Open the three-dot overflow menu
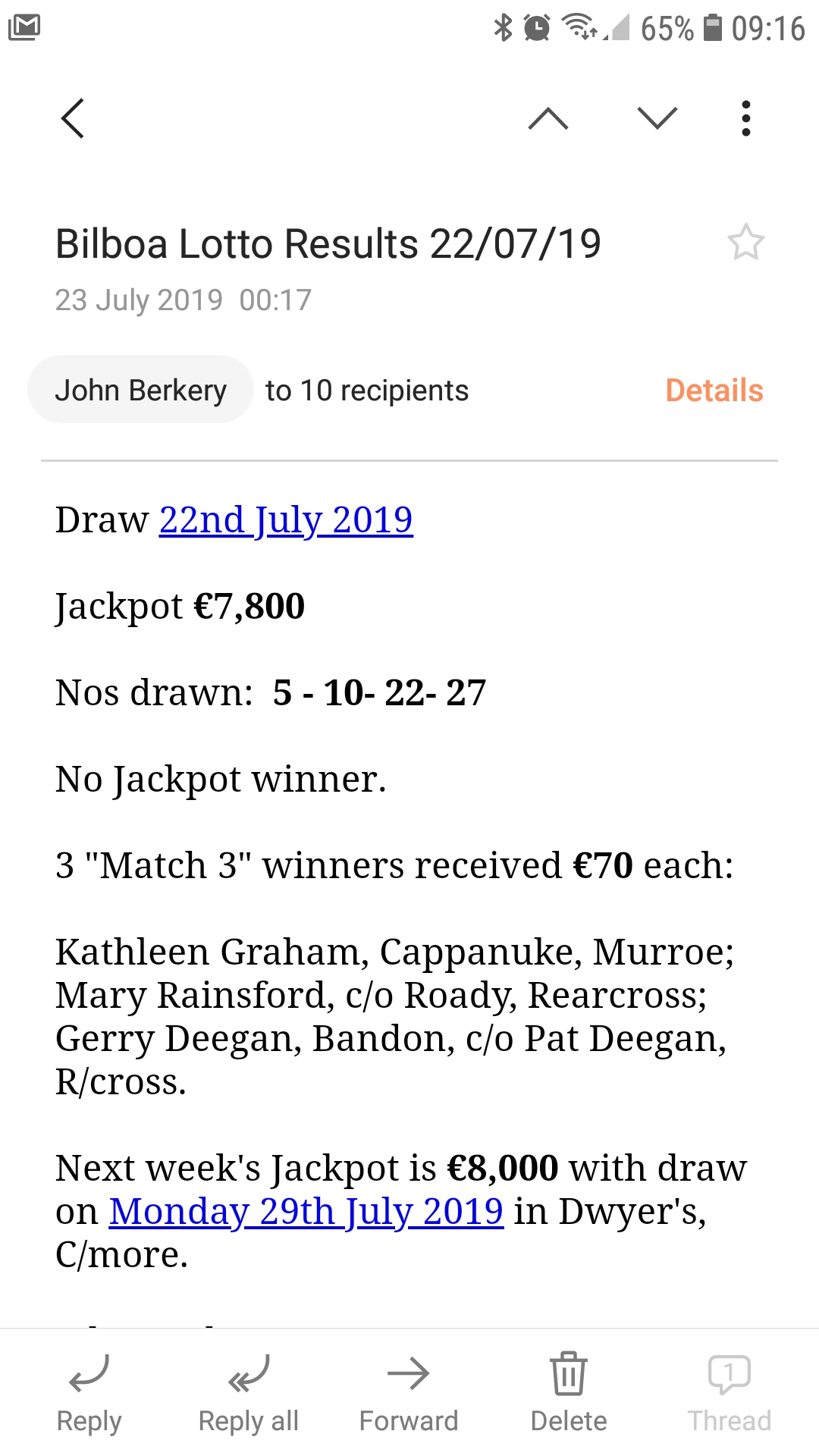Viewport: 819px width, 1456px height. (746, 118)
